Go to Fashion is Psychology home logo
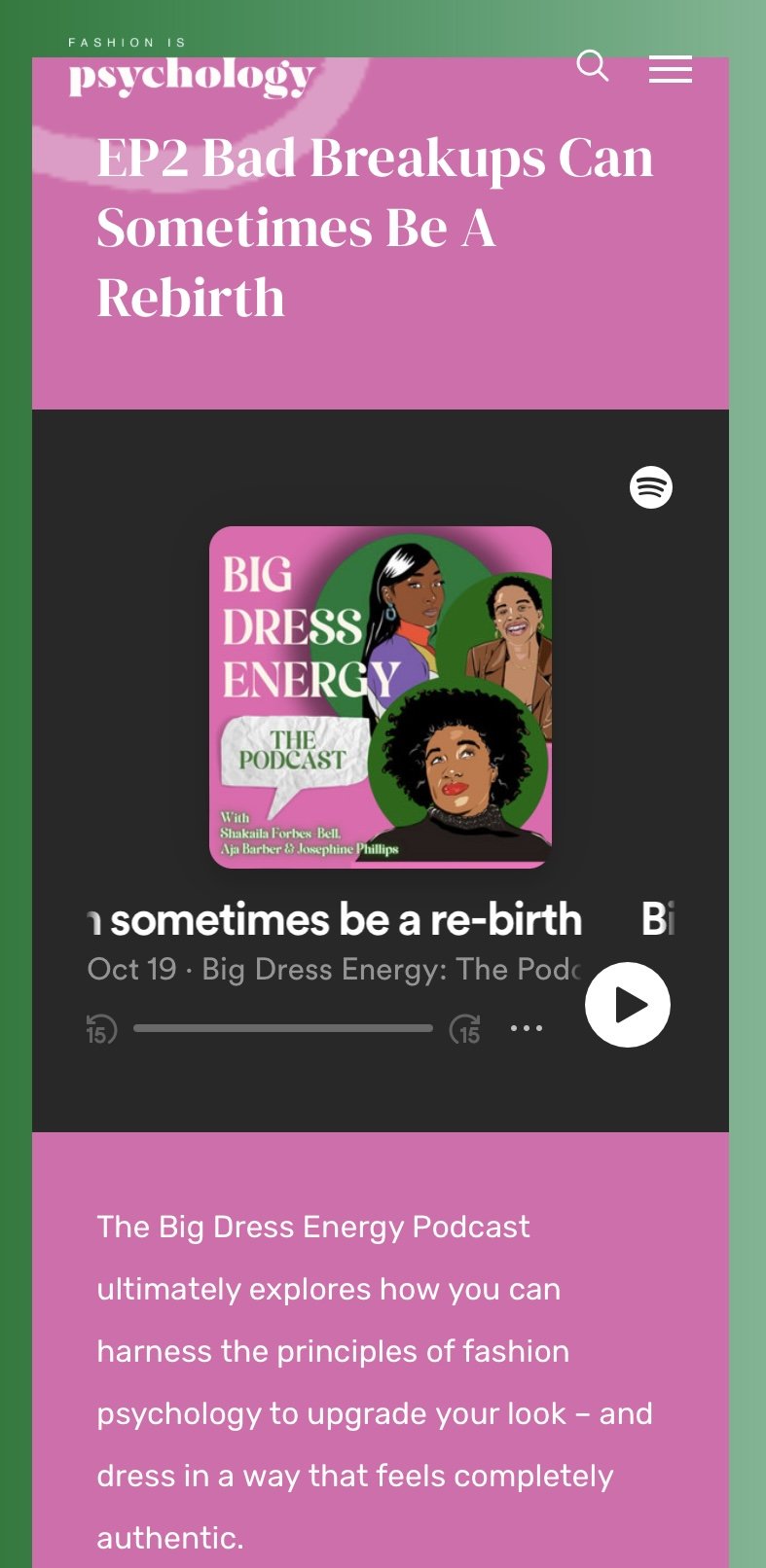Image resolution: width=766 pixels, height=1568 pixels. pos(191,68)
